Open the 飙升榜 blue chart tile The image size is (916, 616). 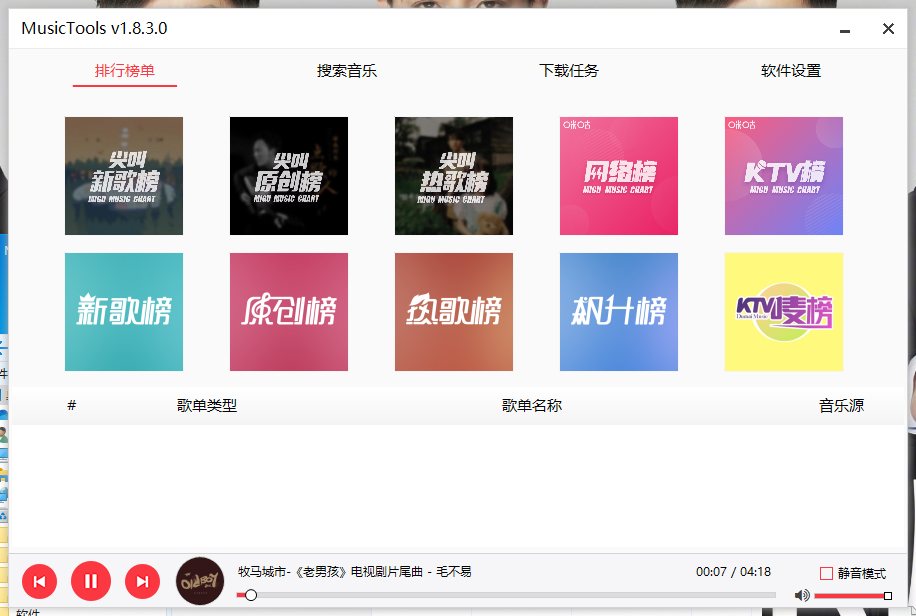pos(619,312)
